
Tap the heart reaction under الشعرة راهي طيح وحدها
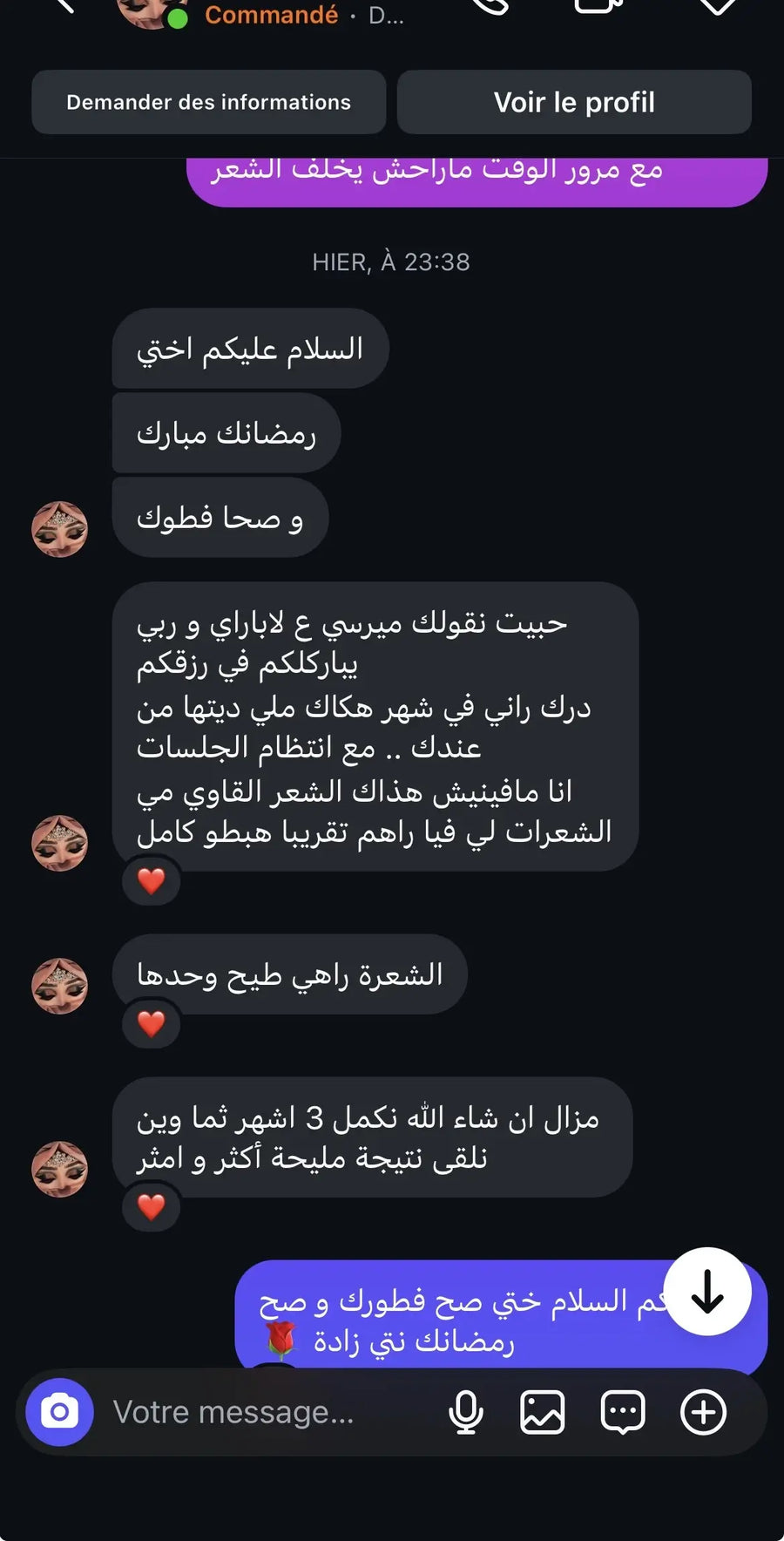(x=152, y=1023)
